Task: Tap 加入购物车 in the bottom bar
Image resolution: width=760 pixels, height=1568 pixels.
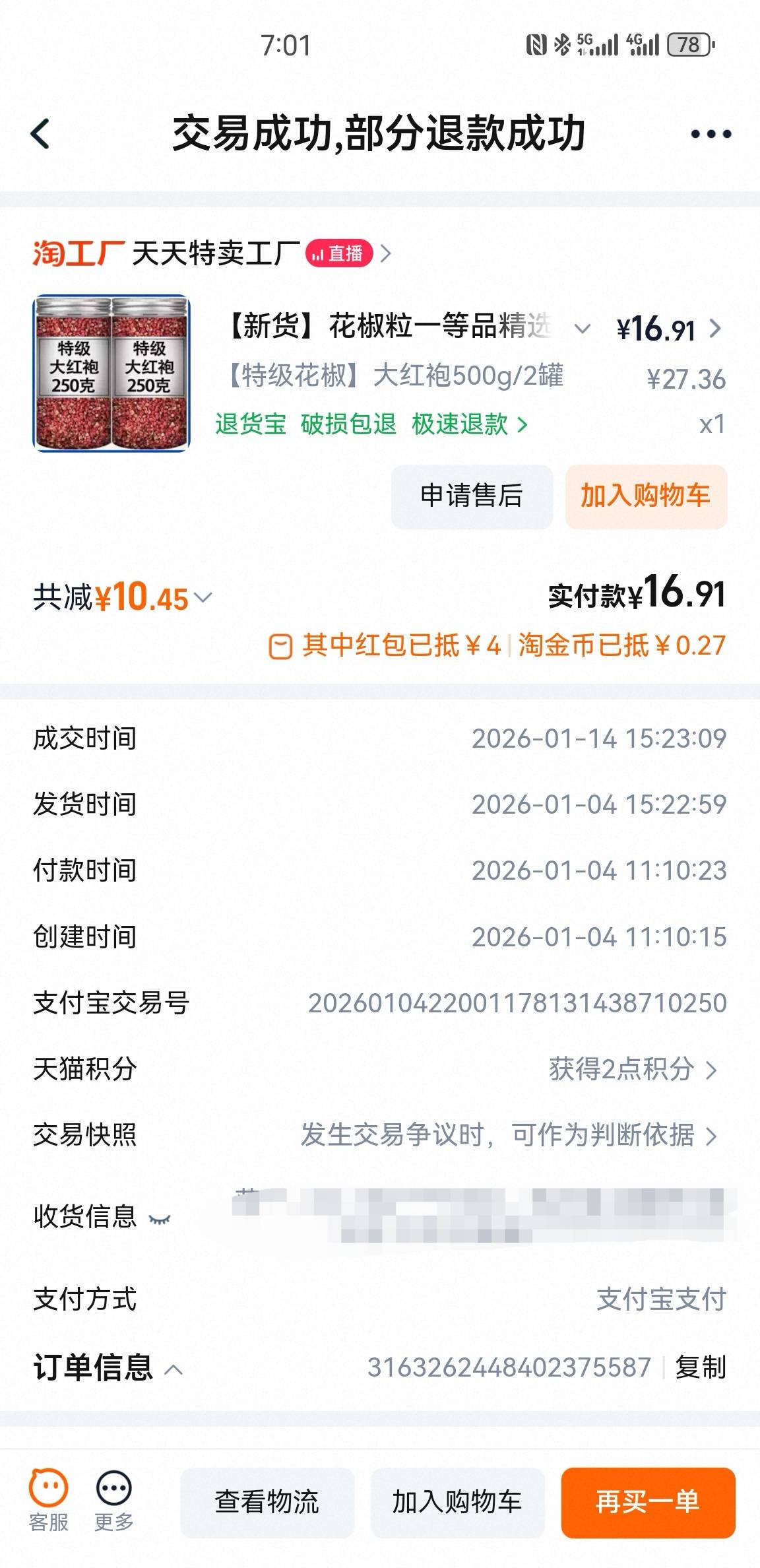Action: pos(457,1502)
